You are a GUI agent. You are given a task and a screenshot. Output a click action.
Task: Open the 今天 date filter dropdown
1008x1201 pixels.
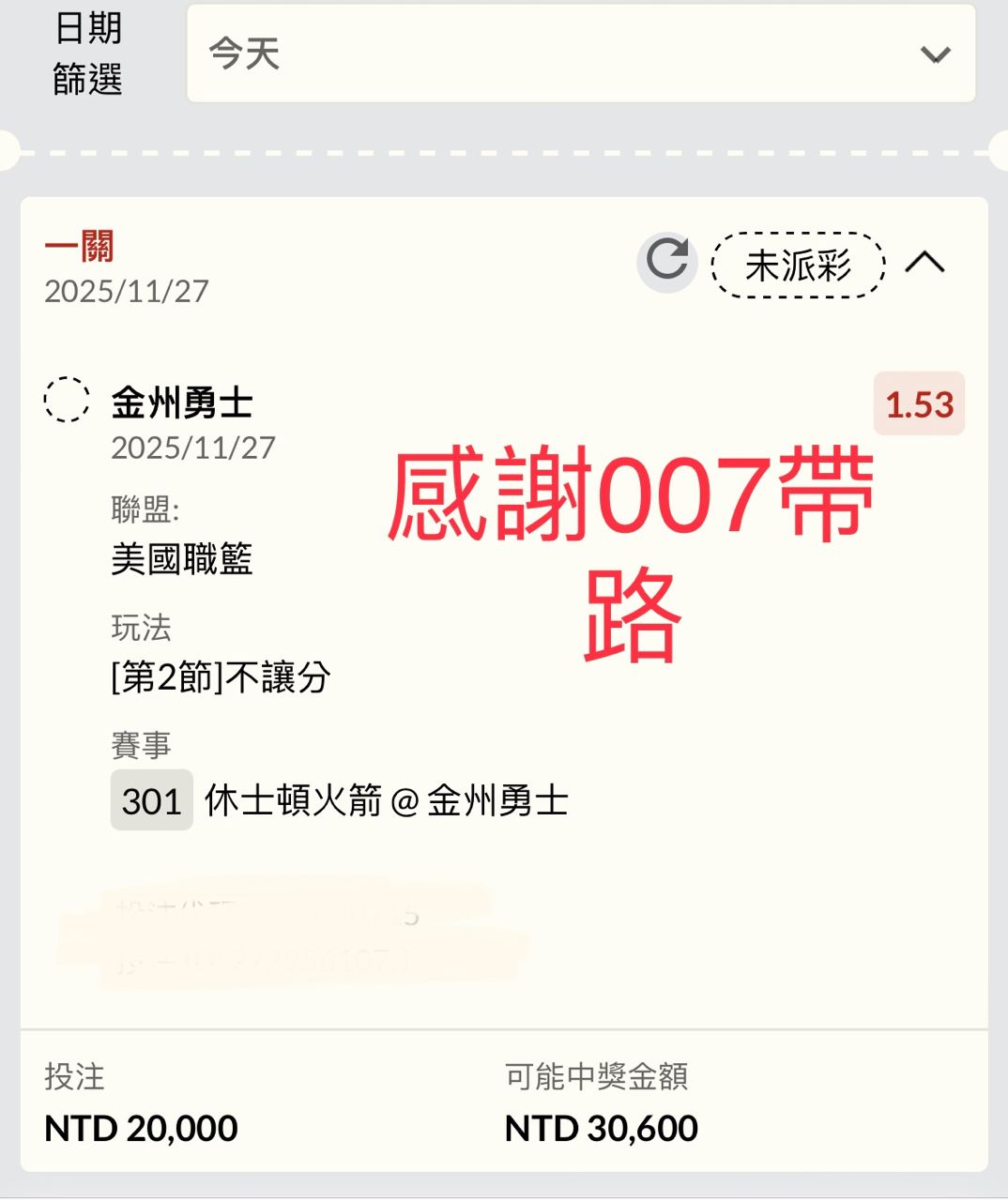pos(581,53)
